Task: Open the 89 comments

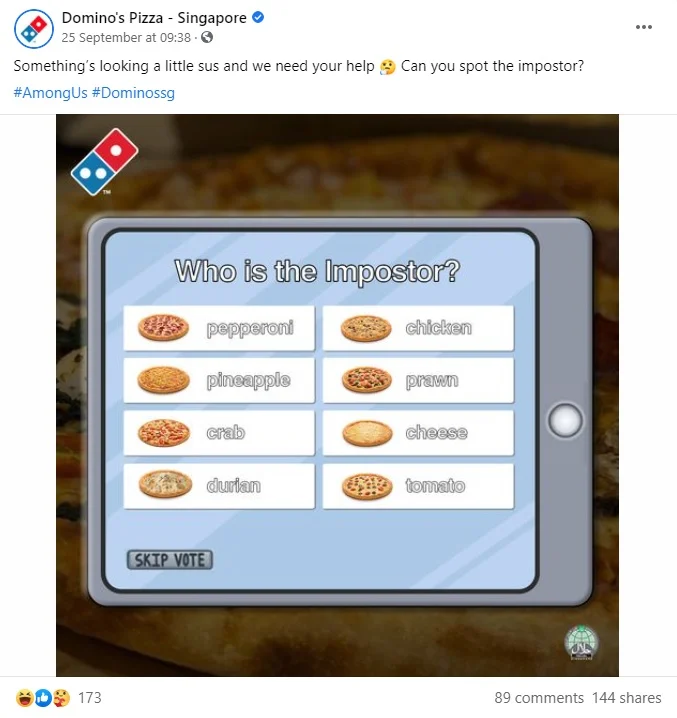Action: (539, 698)
